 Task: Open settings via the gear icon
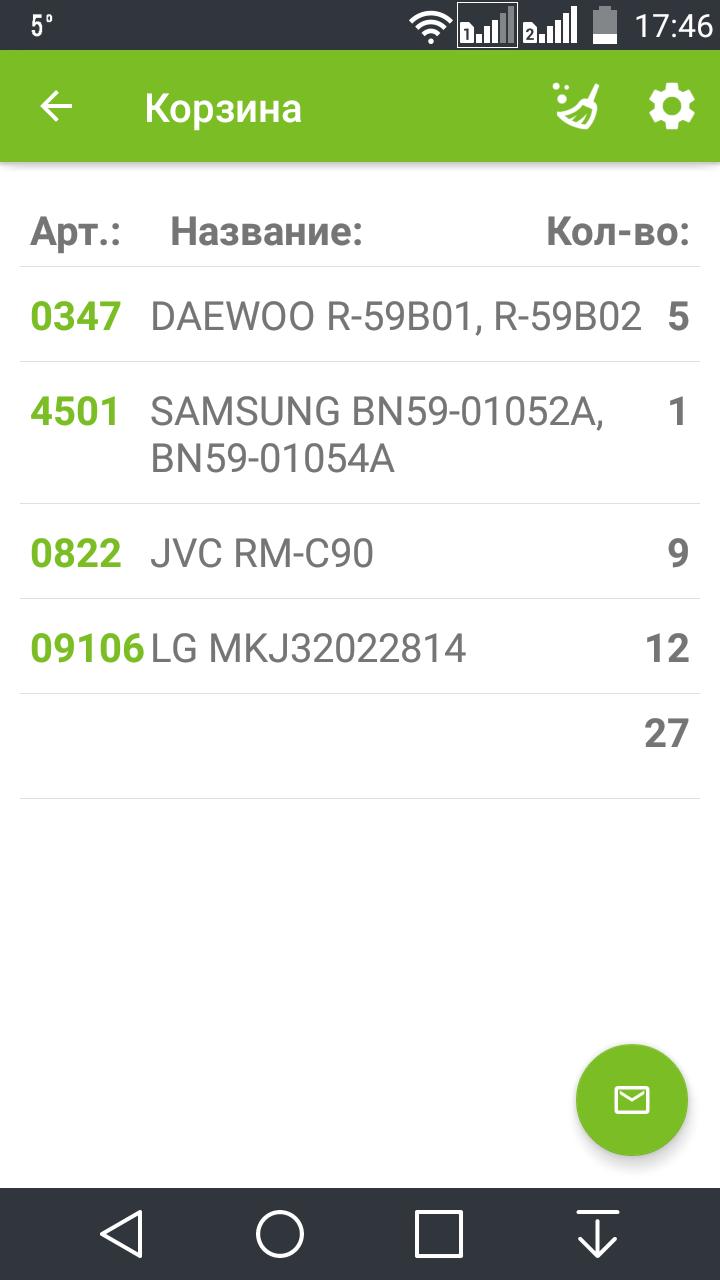[x=671, y=106]
